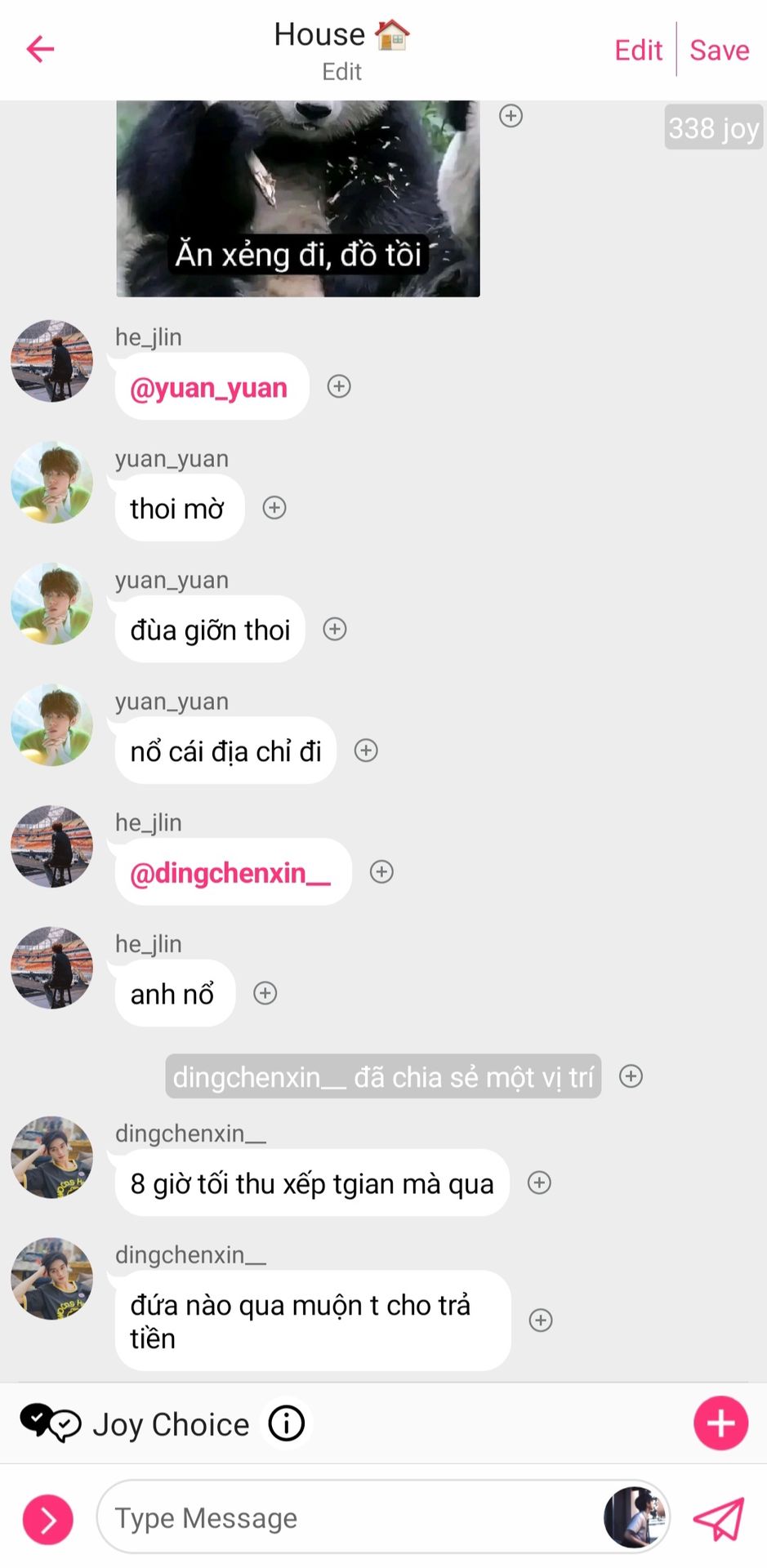The width and height of the screenshot is (767, 1568).
Task: Tap the plus beside "nổ cái địa chỉ đi"
Action: 366,751
